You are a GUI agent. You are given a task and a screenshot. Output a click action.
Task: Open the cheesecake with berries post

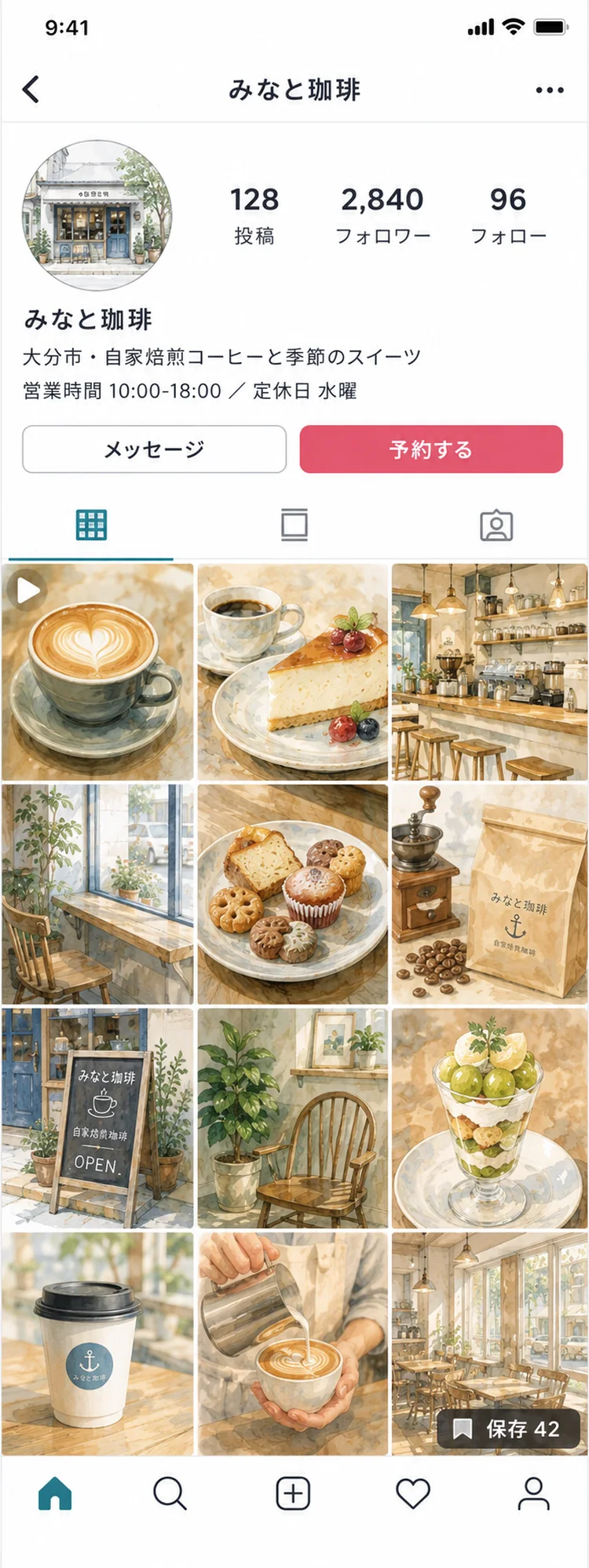tap(292, 672)
